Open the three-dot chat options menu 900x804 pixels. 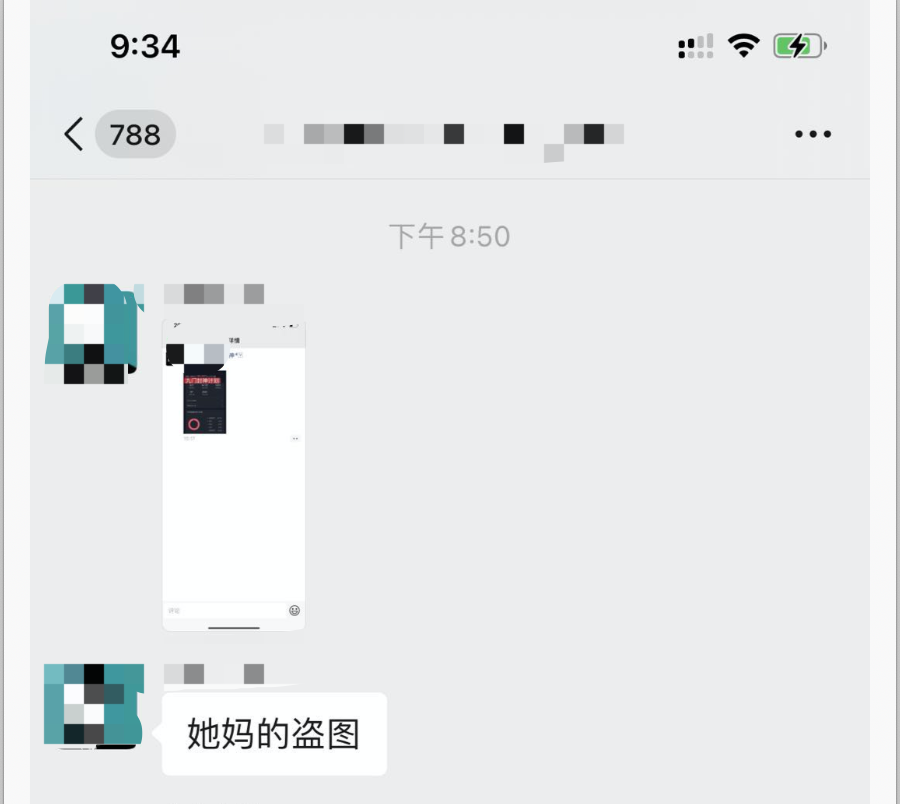click(x=812, y=134)
